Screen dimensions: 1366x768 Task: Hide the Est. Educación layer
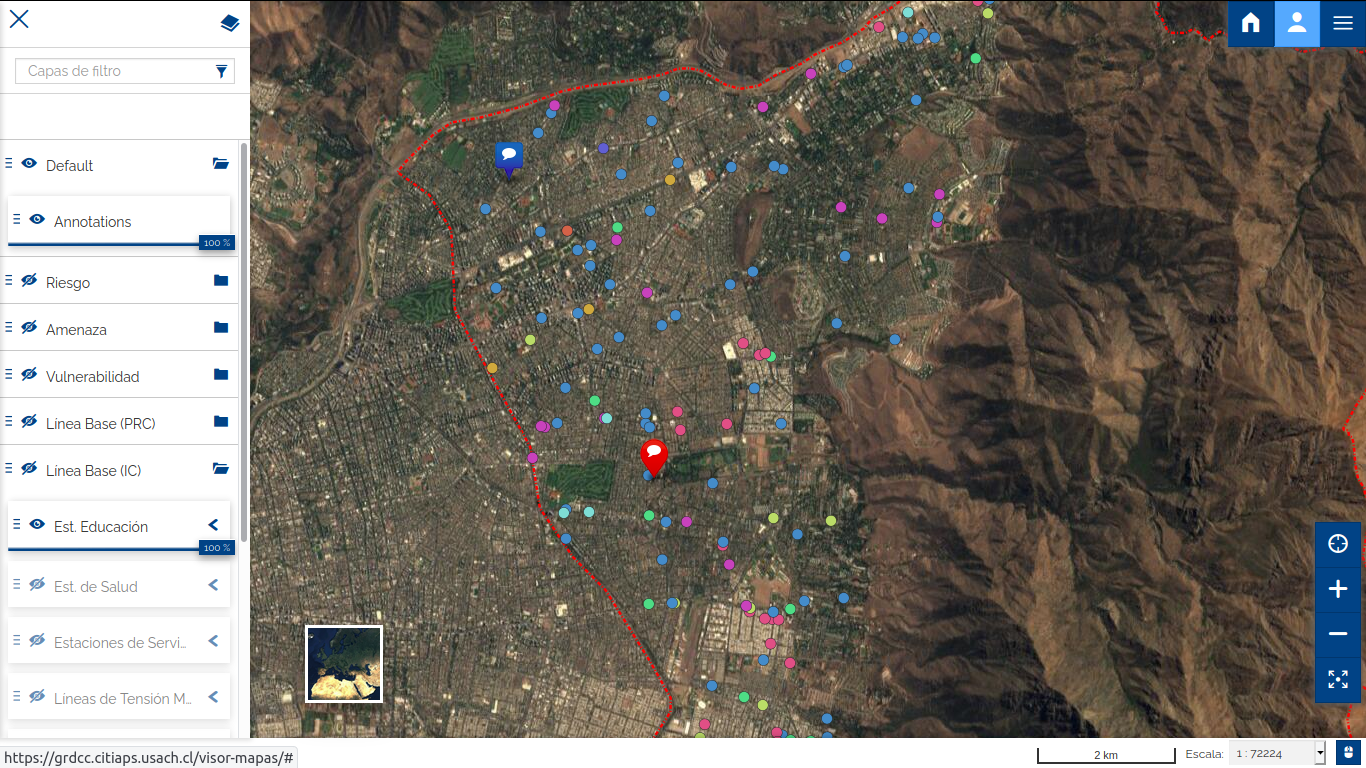pos(37,525)
